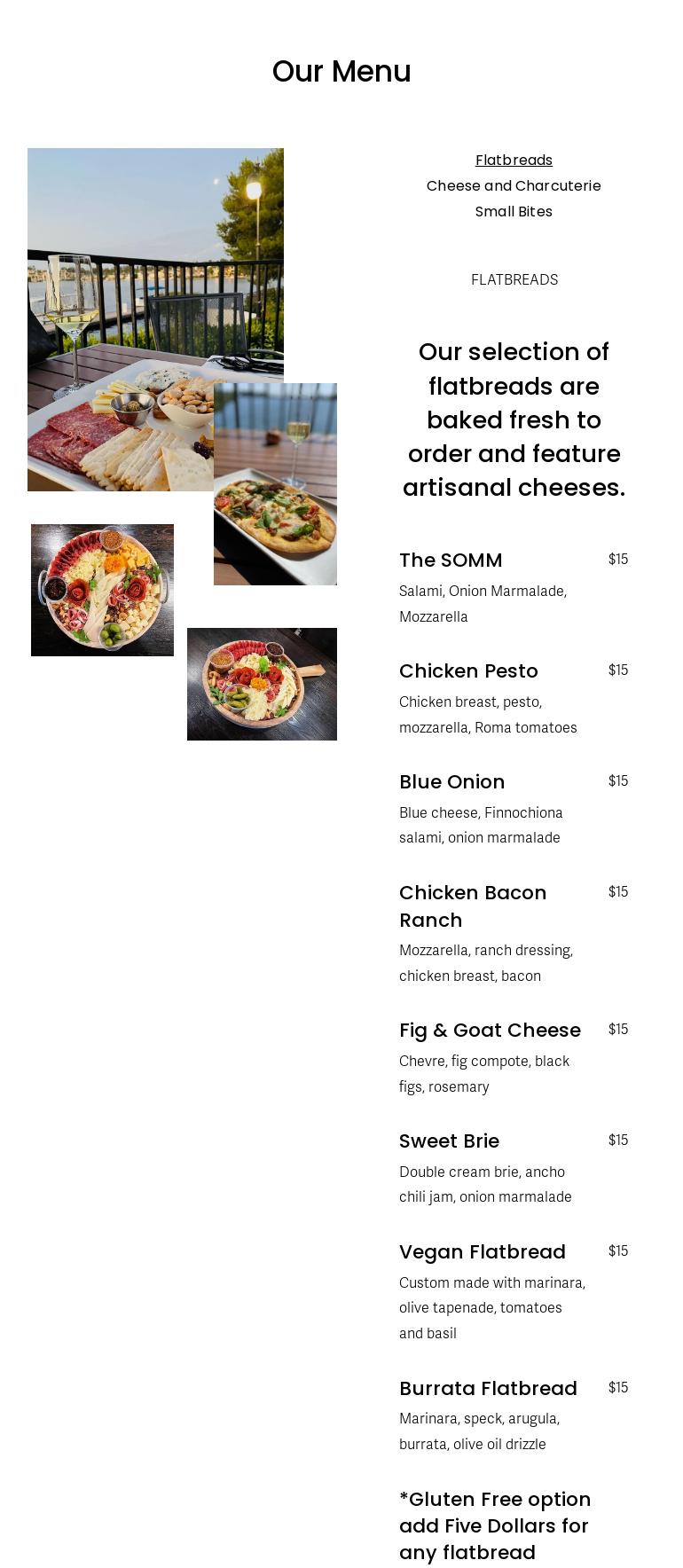This screenshot has height=1568, width=683.
Task: Select the Flatbreads menu section
Action: point(514,161)
